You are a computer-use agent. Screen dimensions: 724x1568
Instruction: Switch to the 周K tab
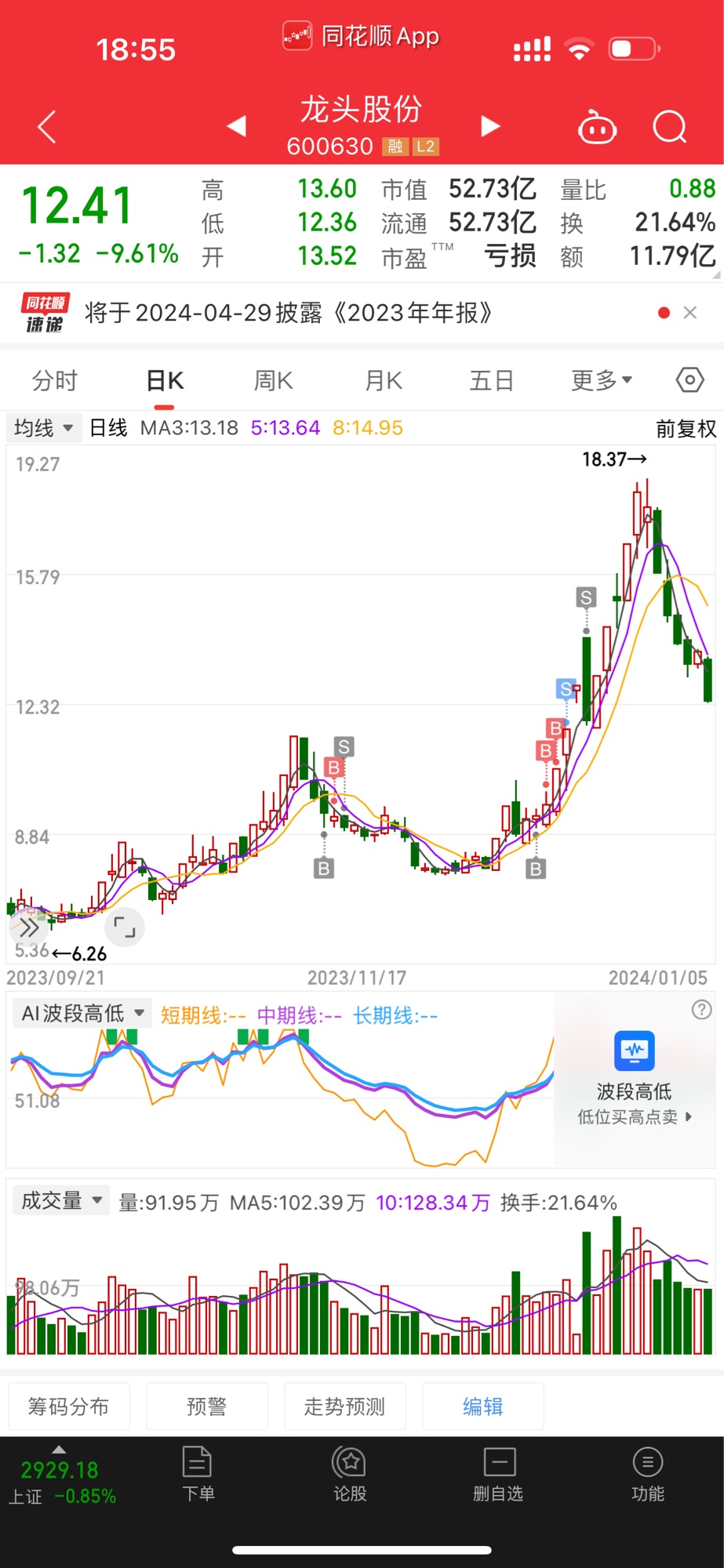click(273, 381)
